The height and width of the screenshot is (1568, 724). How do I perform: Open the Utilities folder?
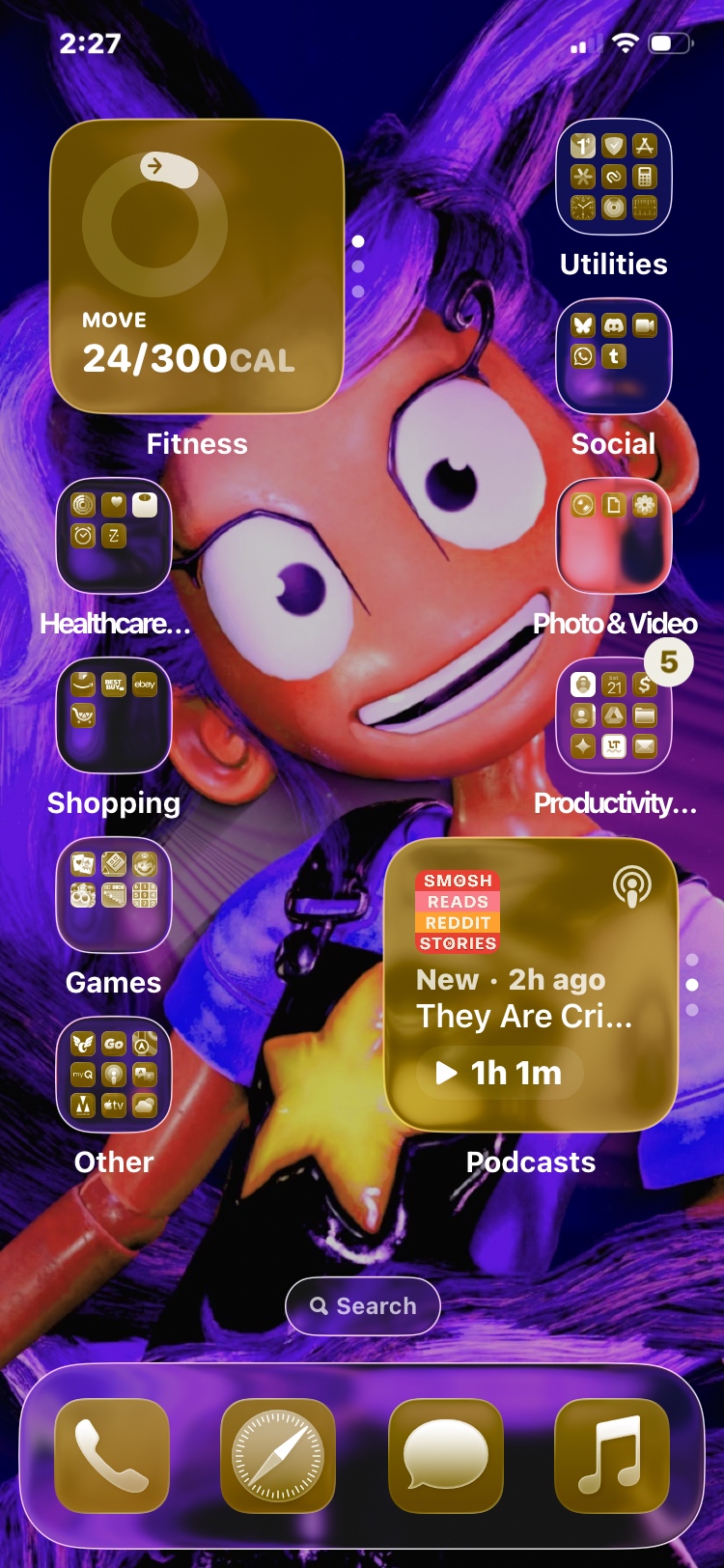point(614,178)
